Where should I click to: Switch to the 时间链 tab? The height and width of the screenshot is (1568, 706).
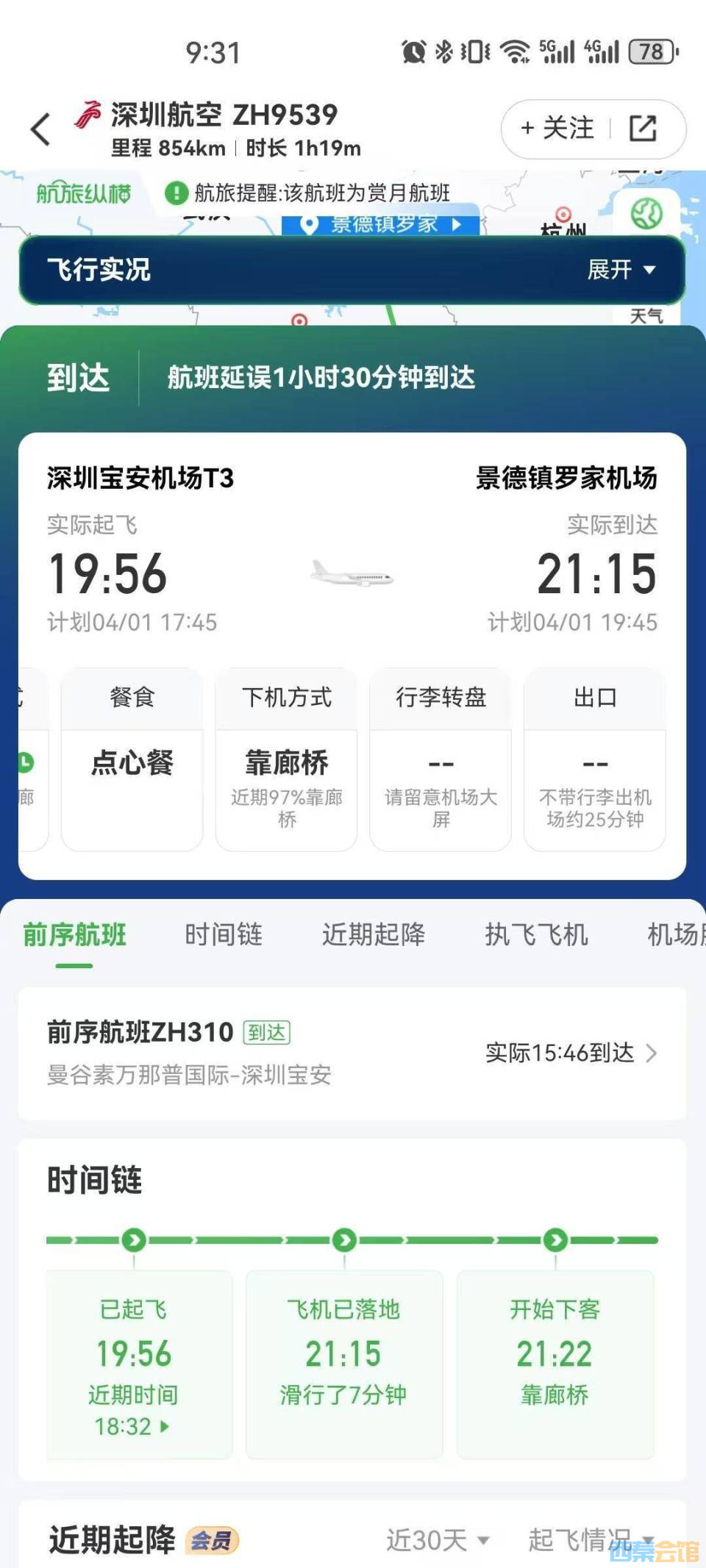click(224, 935)
